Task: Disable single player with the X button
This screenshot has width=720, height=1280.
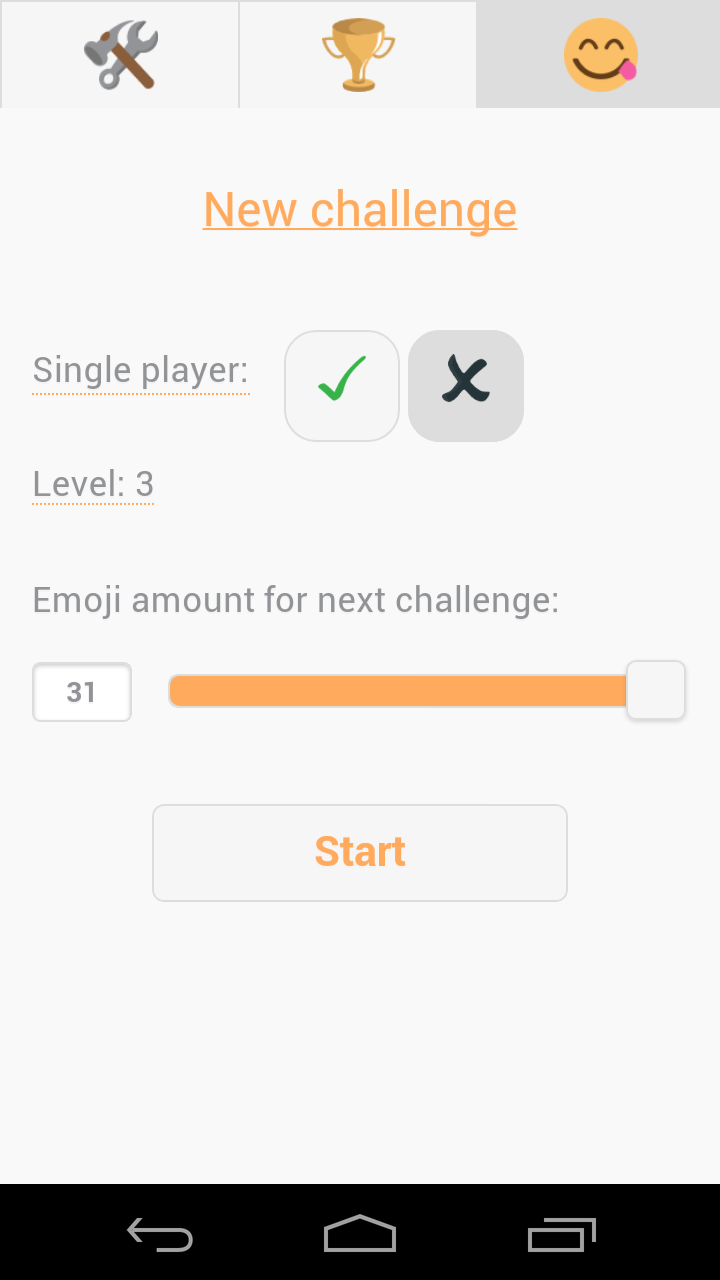Action: [466, 385]
